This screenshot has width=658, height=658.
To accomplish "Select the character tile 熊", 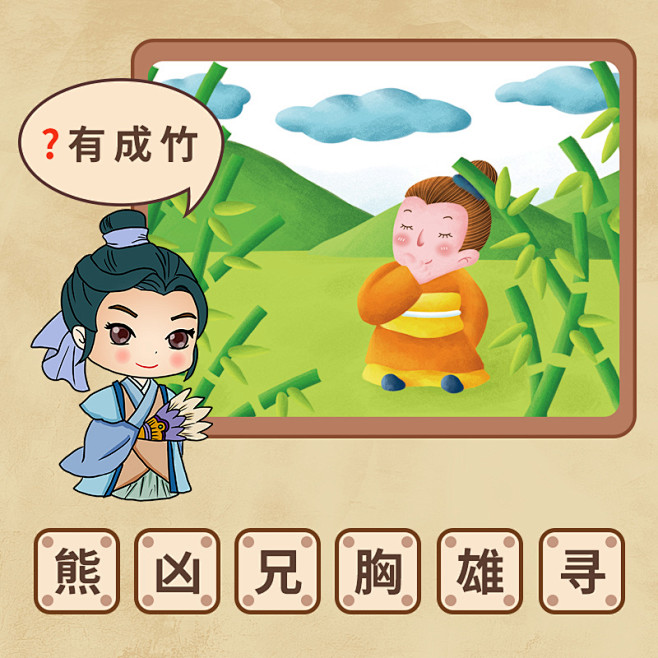I will pos(76,572).
